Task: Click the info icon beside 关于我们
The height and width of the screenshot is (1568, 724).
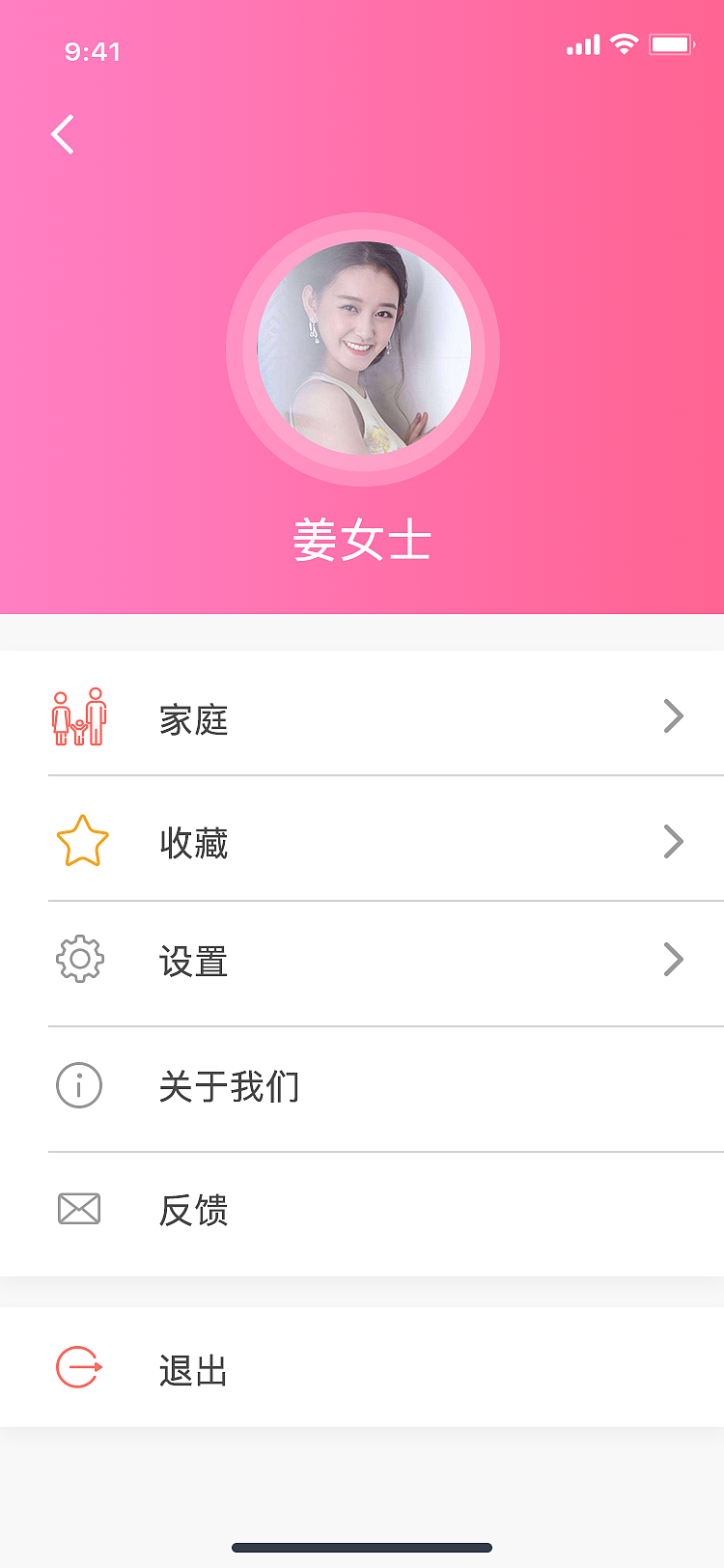Action: tap(79, 1084)
